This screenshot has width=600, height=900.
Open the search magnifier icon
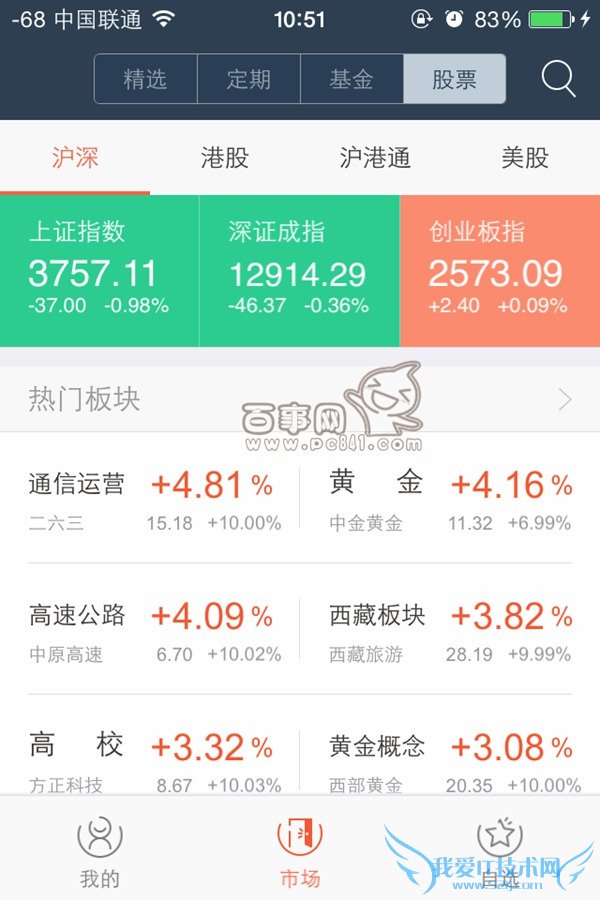(558, 79)
